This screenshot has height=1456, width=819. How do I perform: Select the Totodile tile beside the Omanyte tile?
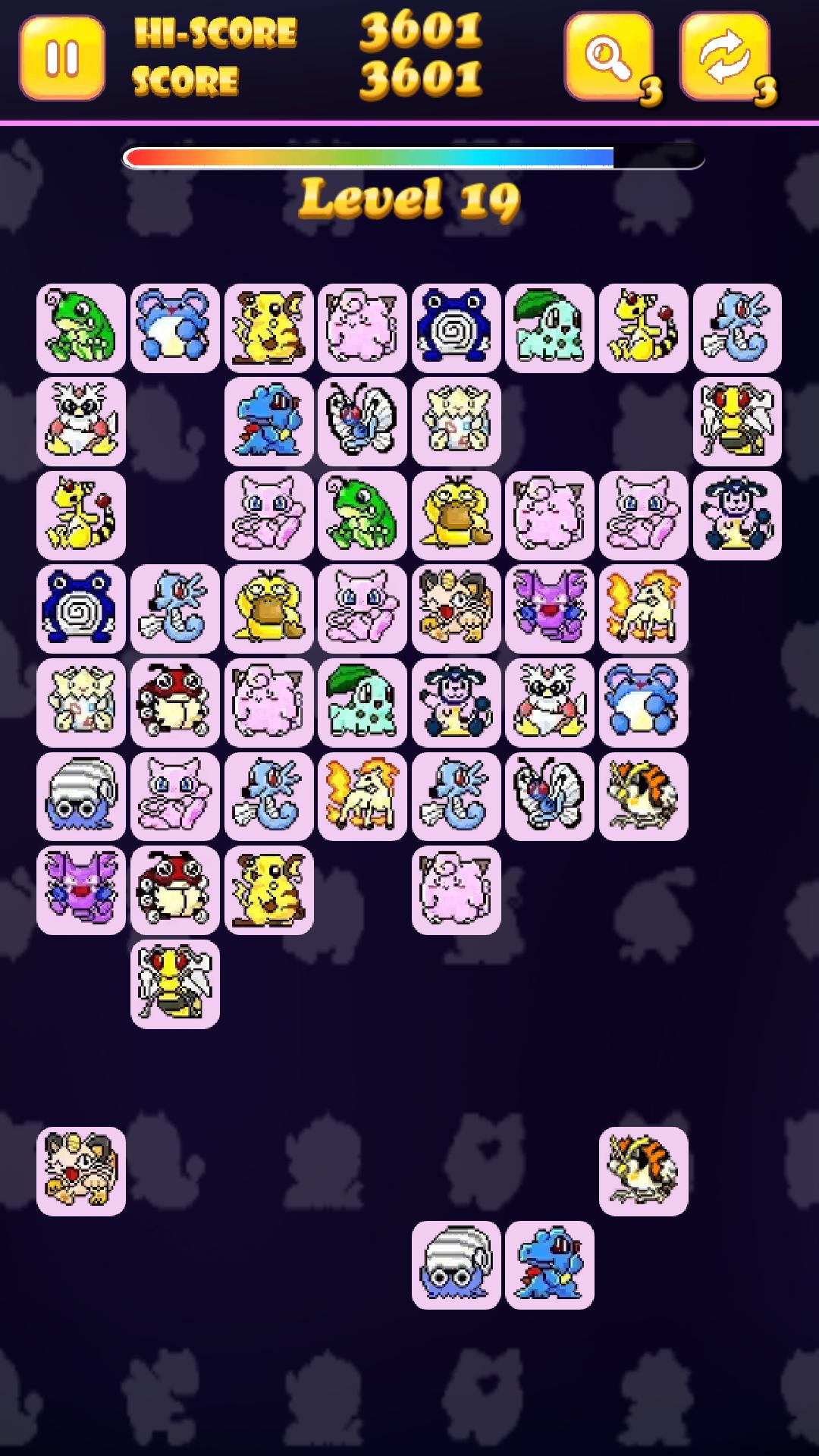[x=550, y=1265]
